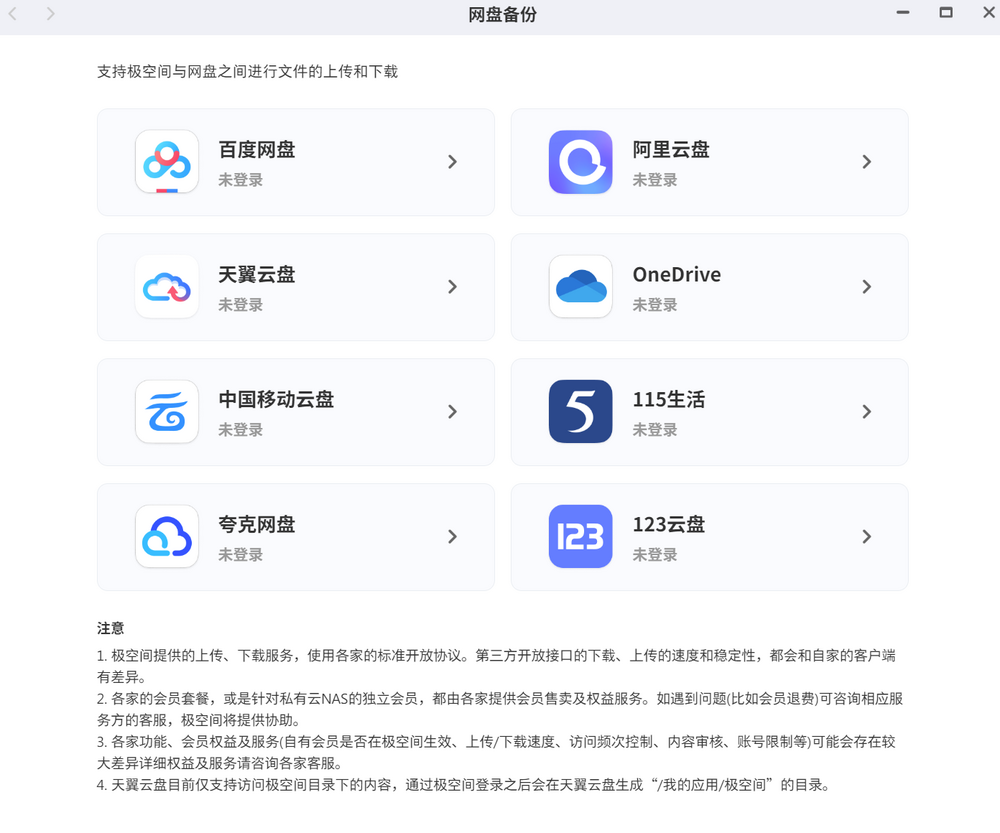Viewport: 1000px width, 833px height.
Task: Choose the 中国移动云盘 card
Action: [x=296, y=412]
